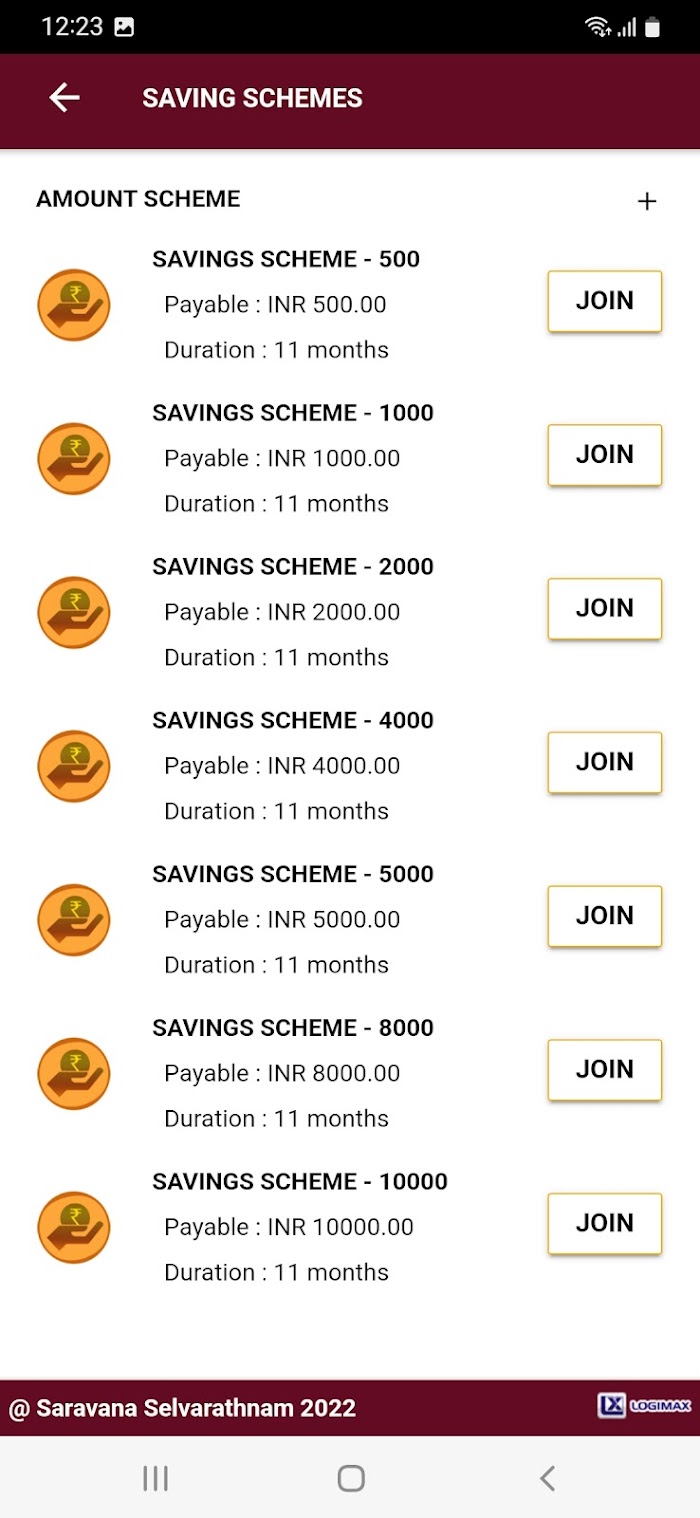Screen dimensions: 700x1518
Task: Join Savings Scheme - 10000
Action: point(605,1223)
